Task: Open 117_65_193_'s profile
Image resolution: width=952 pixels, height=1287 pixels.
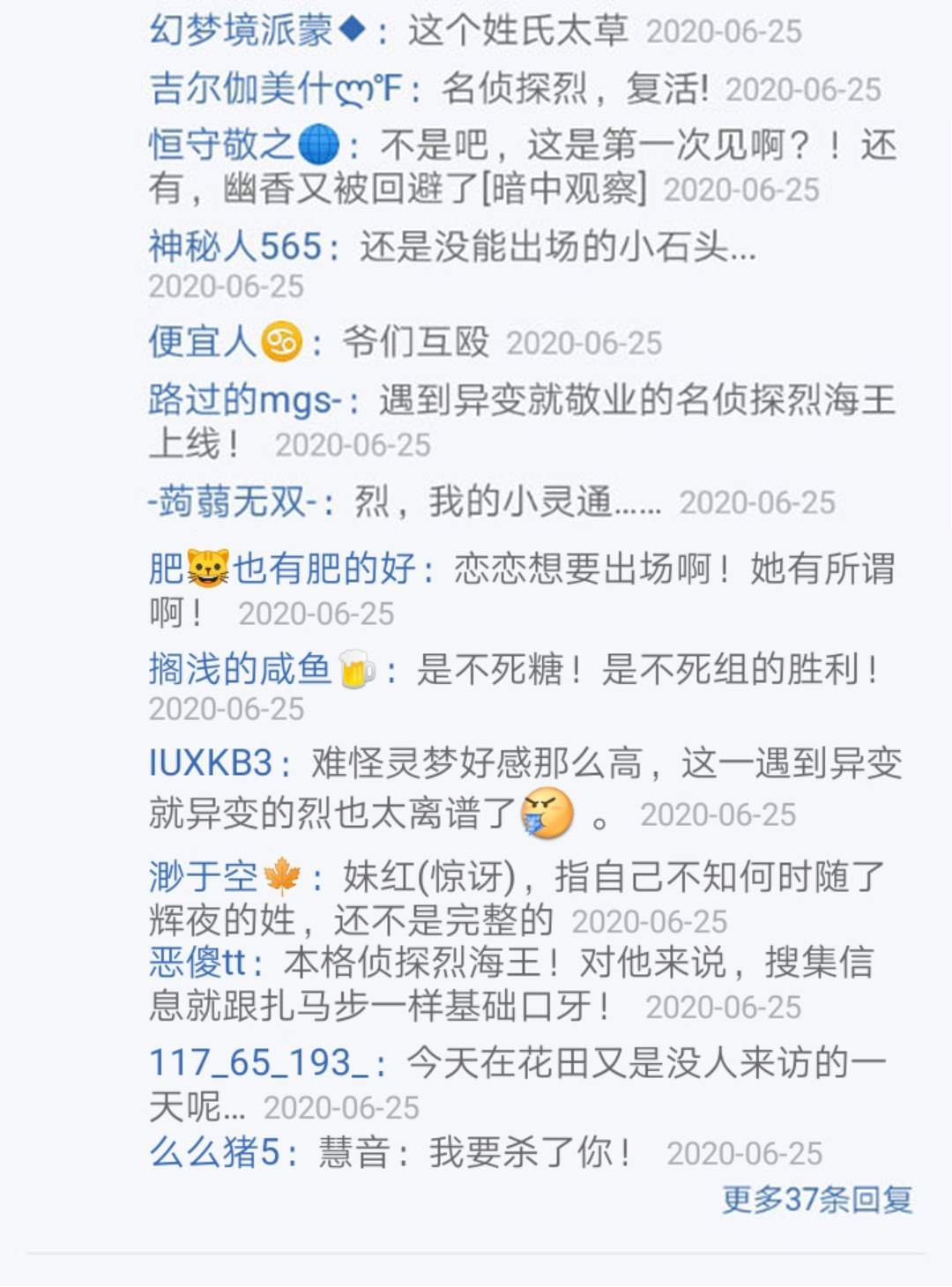Action: pos(258,1063)
